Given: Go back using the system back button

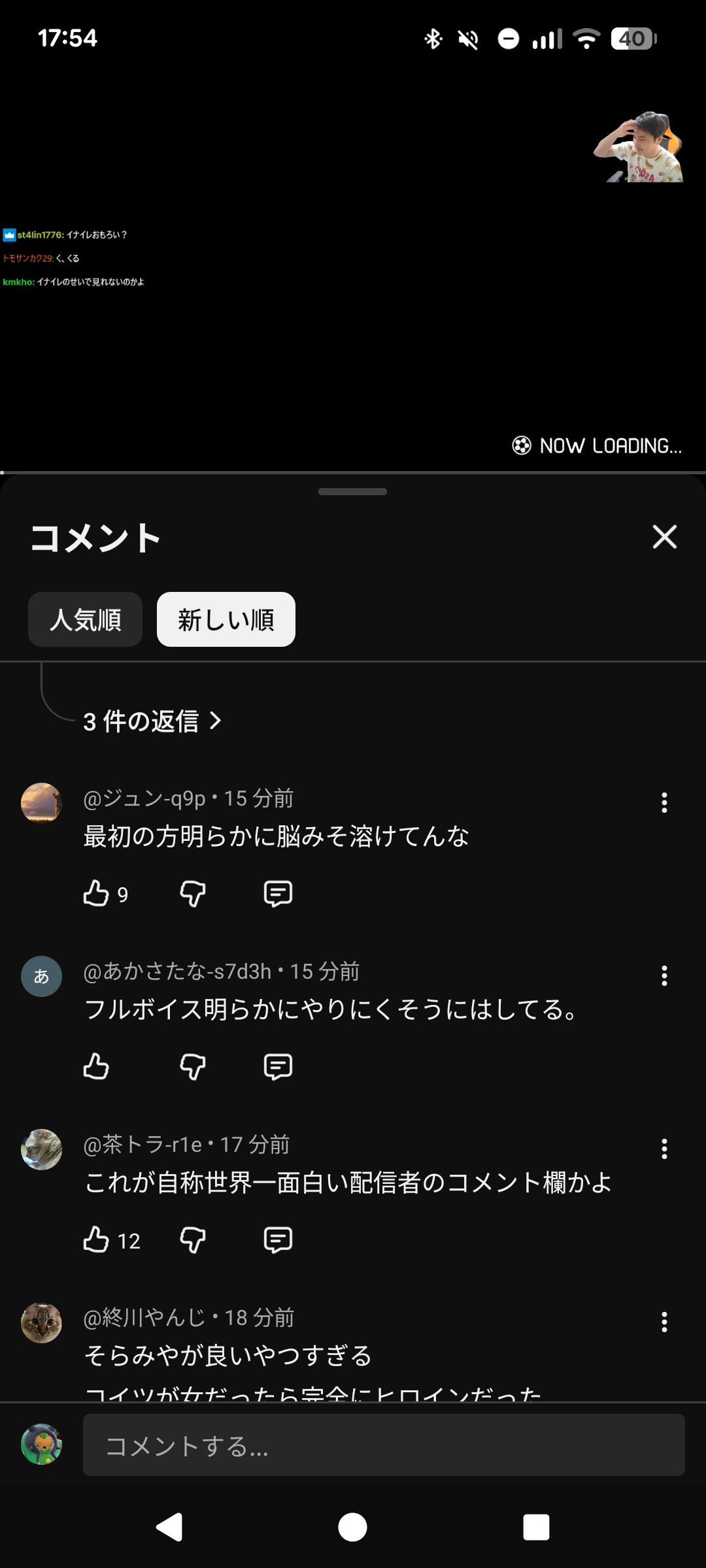Looking at the screenshot, I should (x=169, y=1527).
